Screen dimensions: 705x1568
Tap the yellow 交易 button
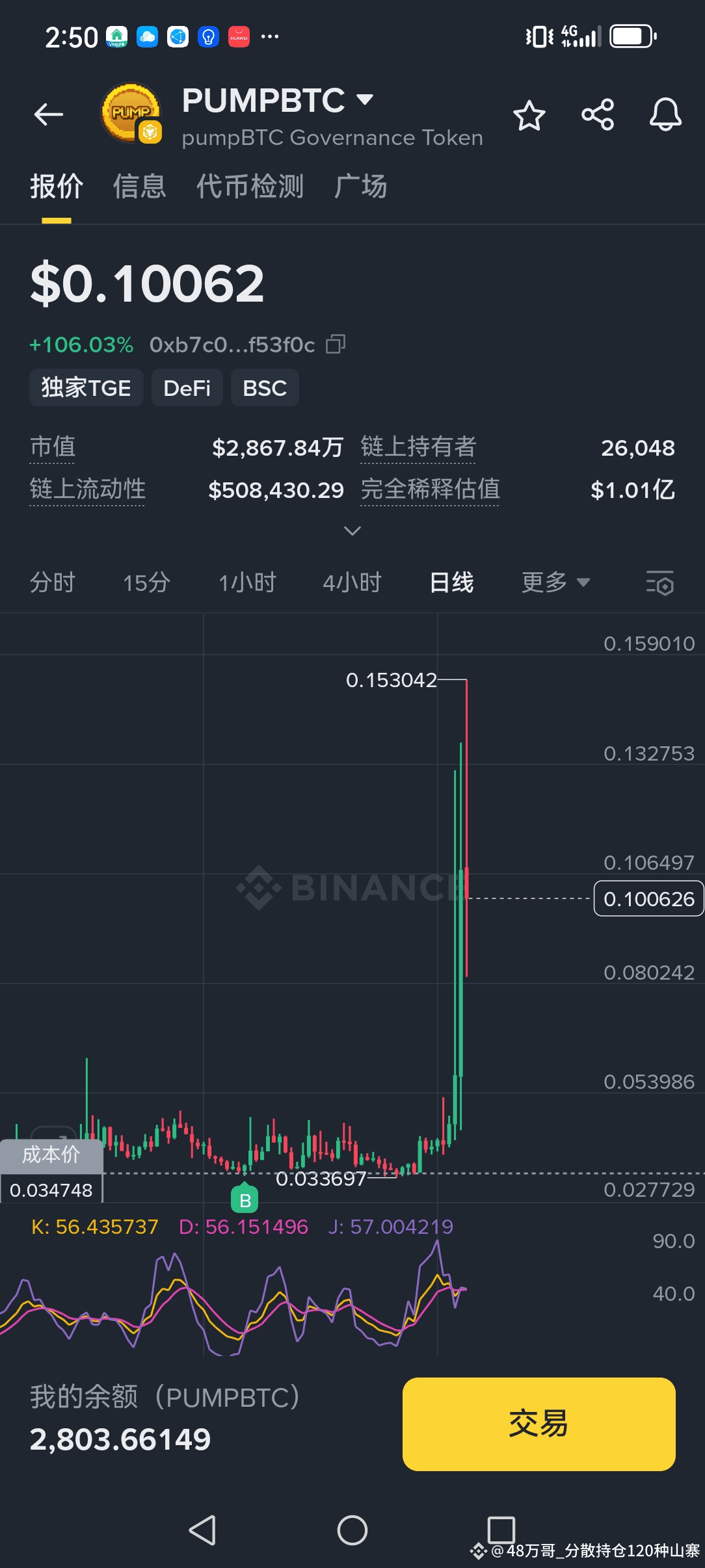point(539,1424)
